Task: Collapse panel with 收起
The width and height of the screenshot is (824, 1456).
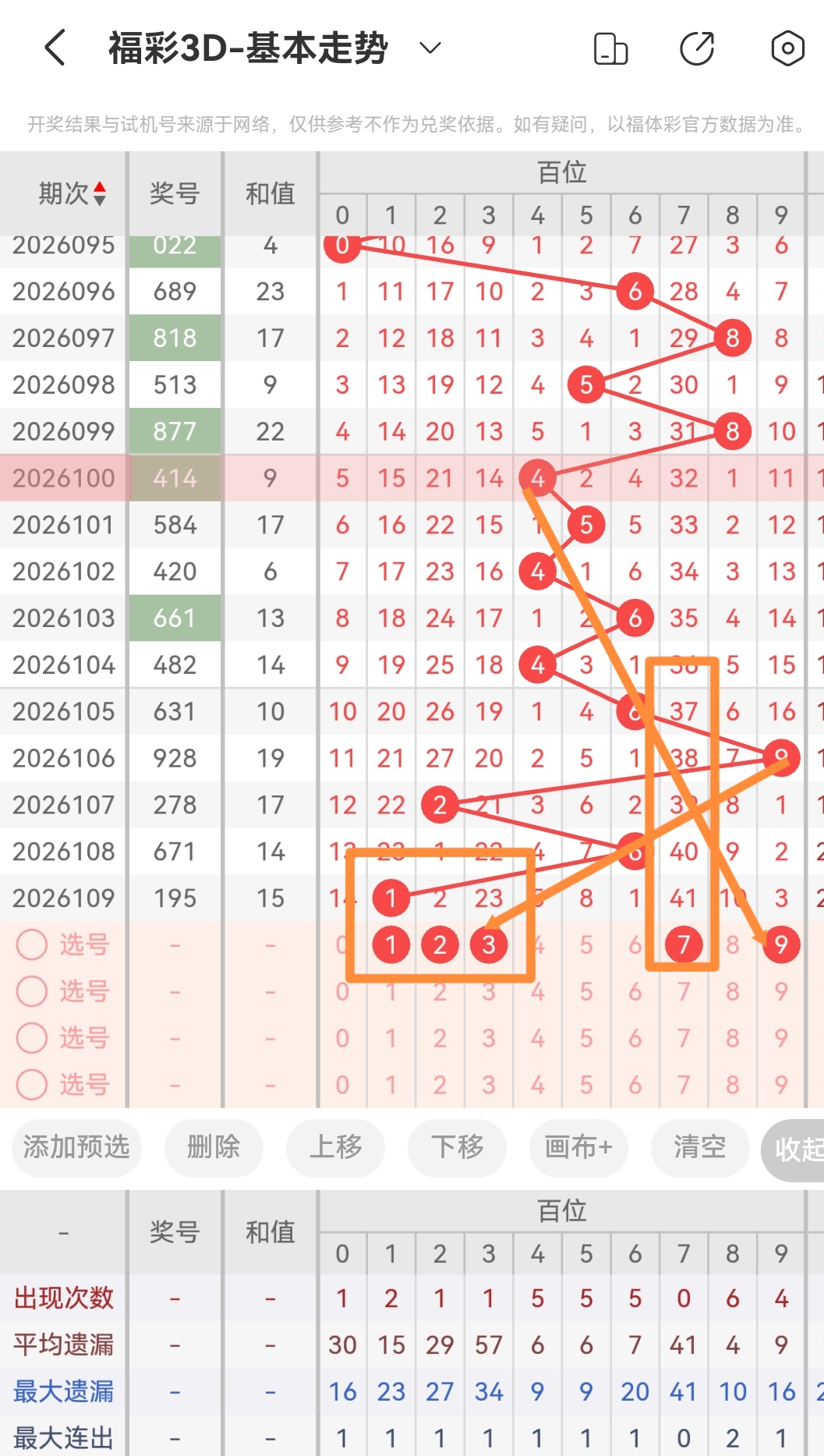Action: (794, 1149)
